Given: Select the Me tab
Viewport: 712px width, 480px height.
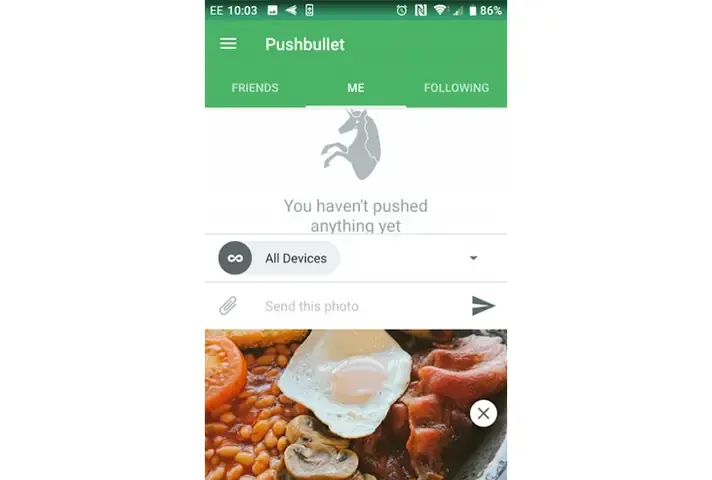Looking at the screenshot, I should tap(356, 88).
